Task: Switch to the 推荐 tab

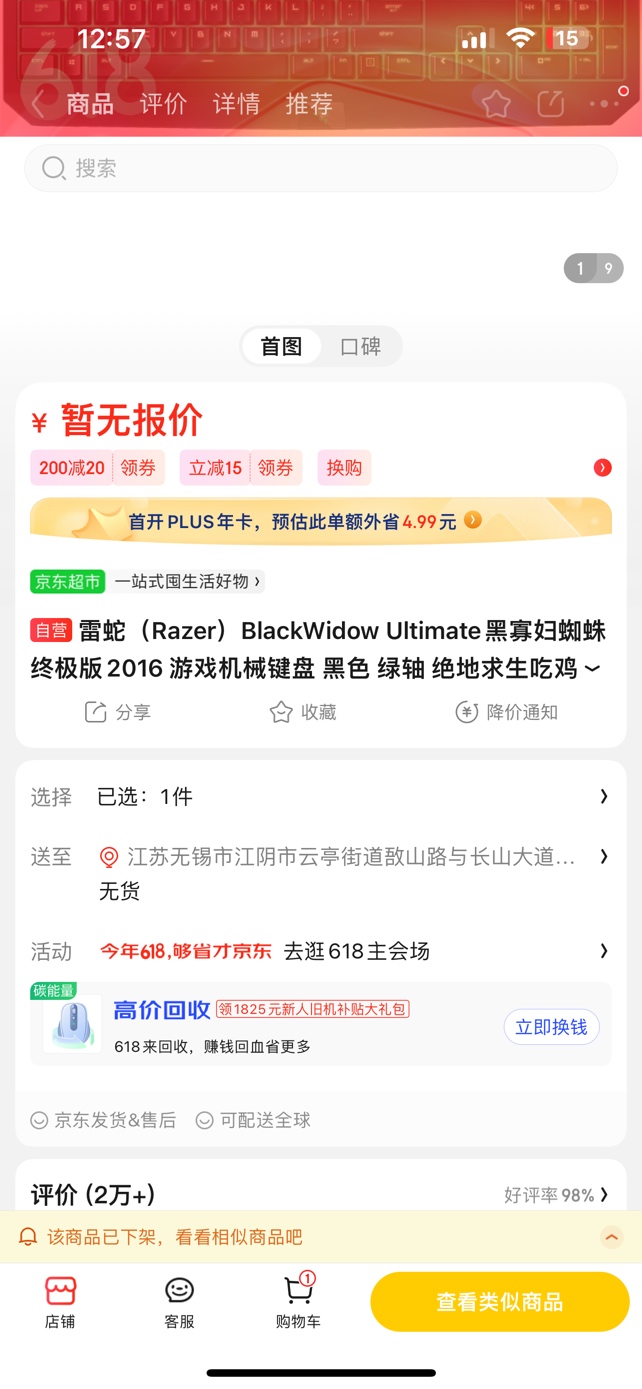Action: [309, 104]
